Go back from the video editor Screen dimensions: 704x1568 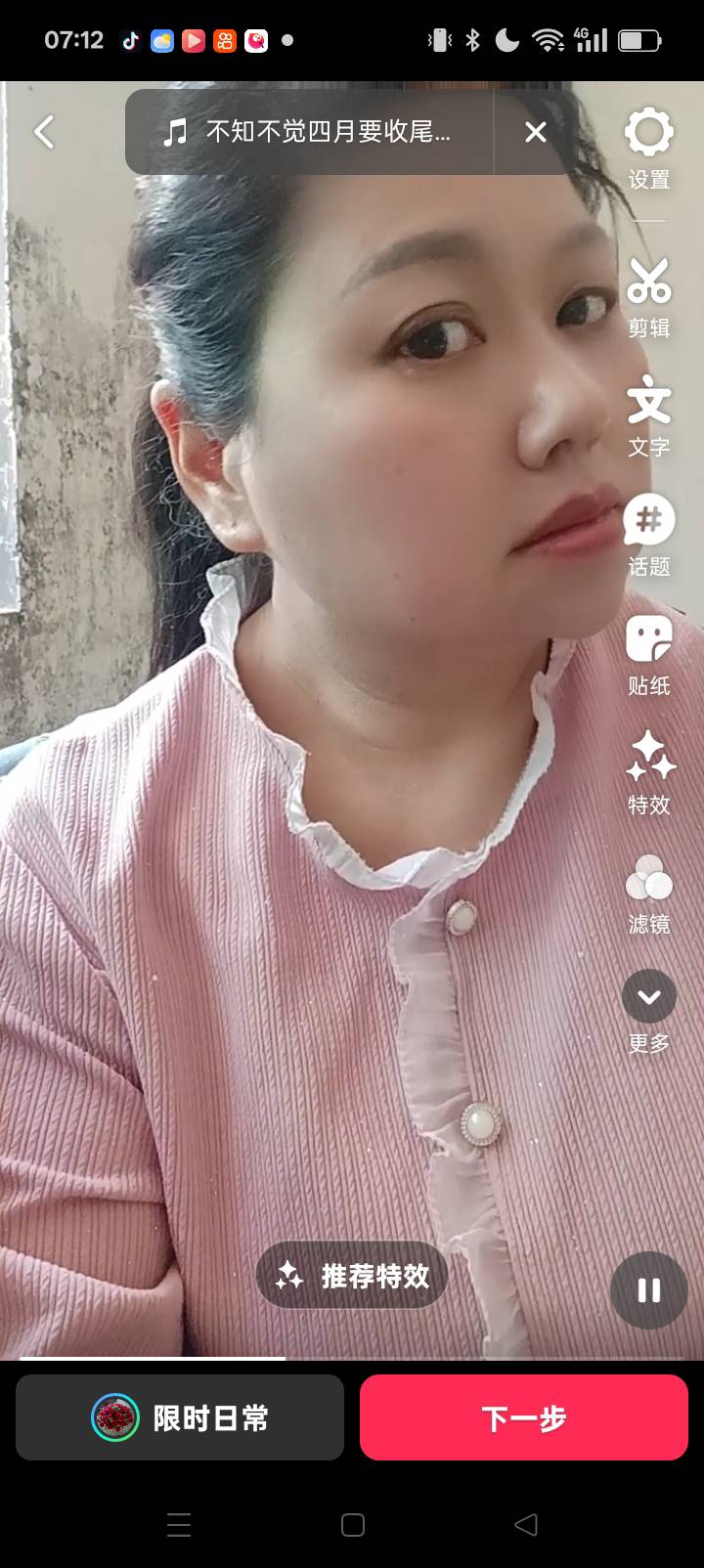click(44, 132)
